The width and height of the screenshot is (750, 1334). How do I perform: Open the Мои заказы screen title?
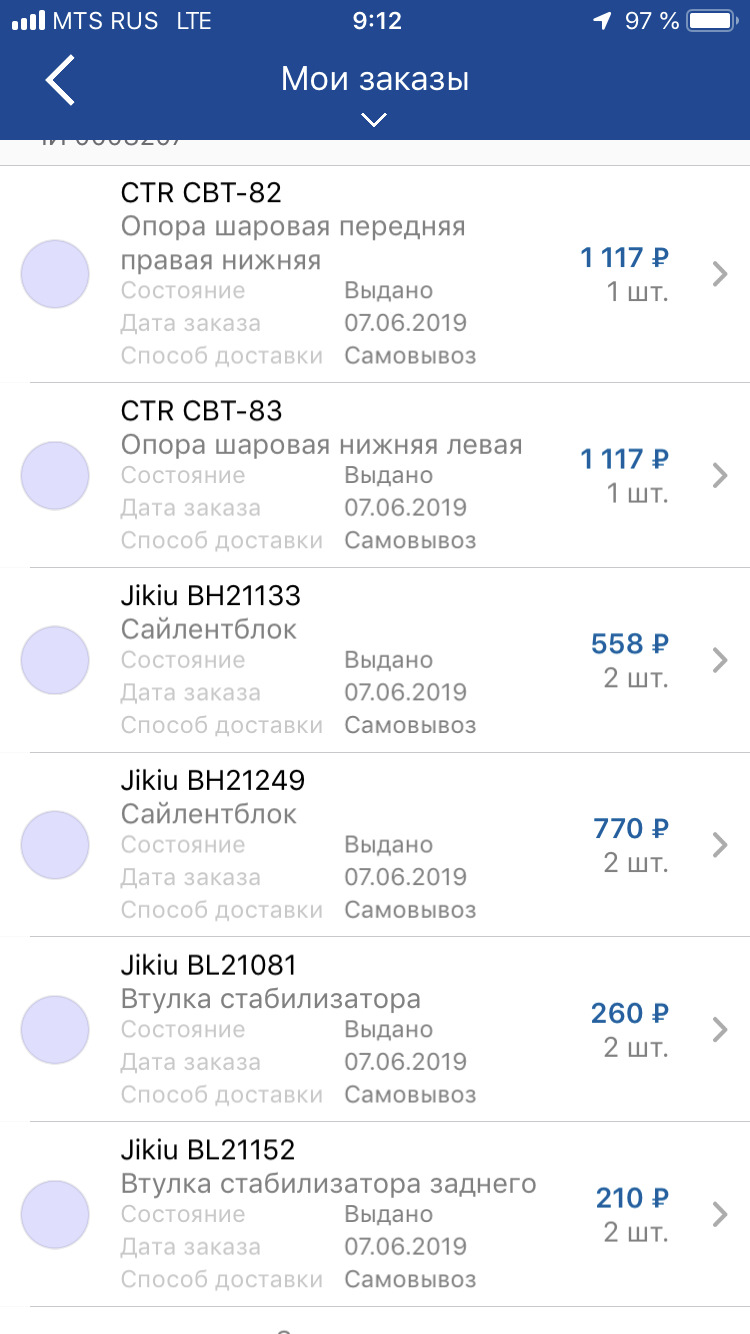click(375, 80)
